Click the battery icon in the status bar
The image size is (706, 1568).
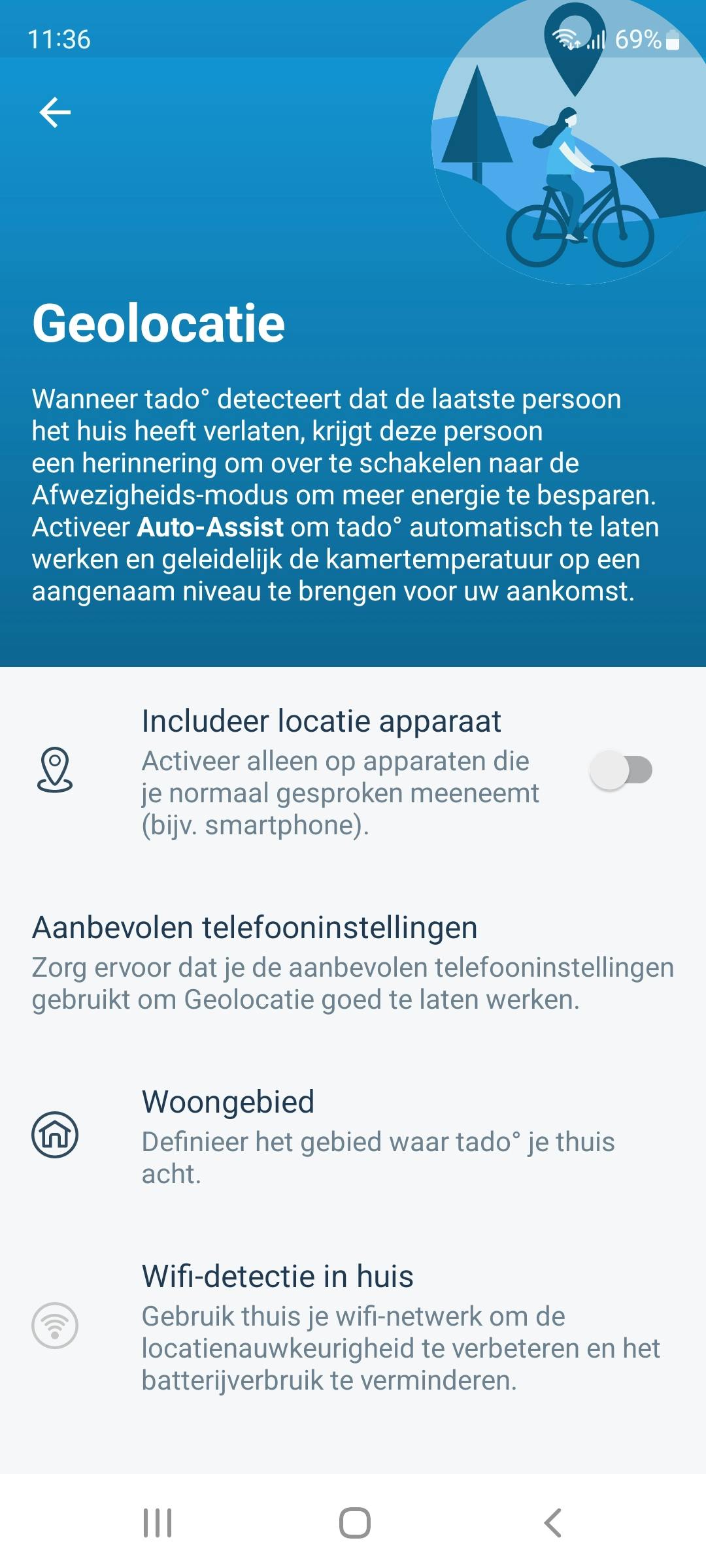point(673,41)
